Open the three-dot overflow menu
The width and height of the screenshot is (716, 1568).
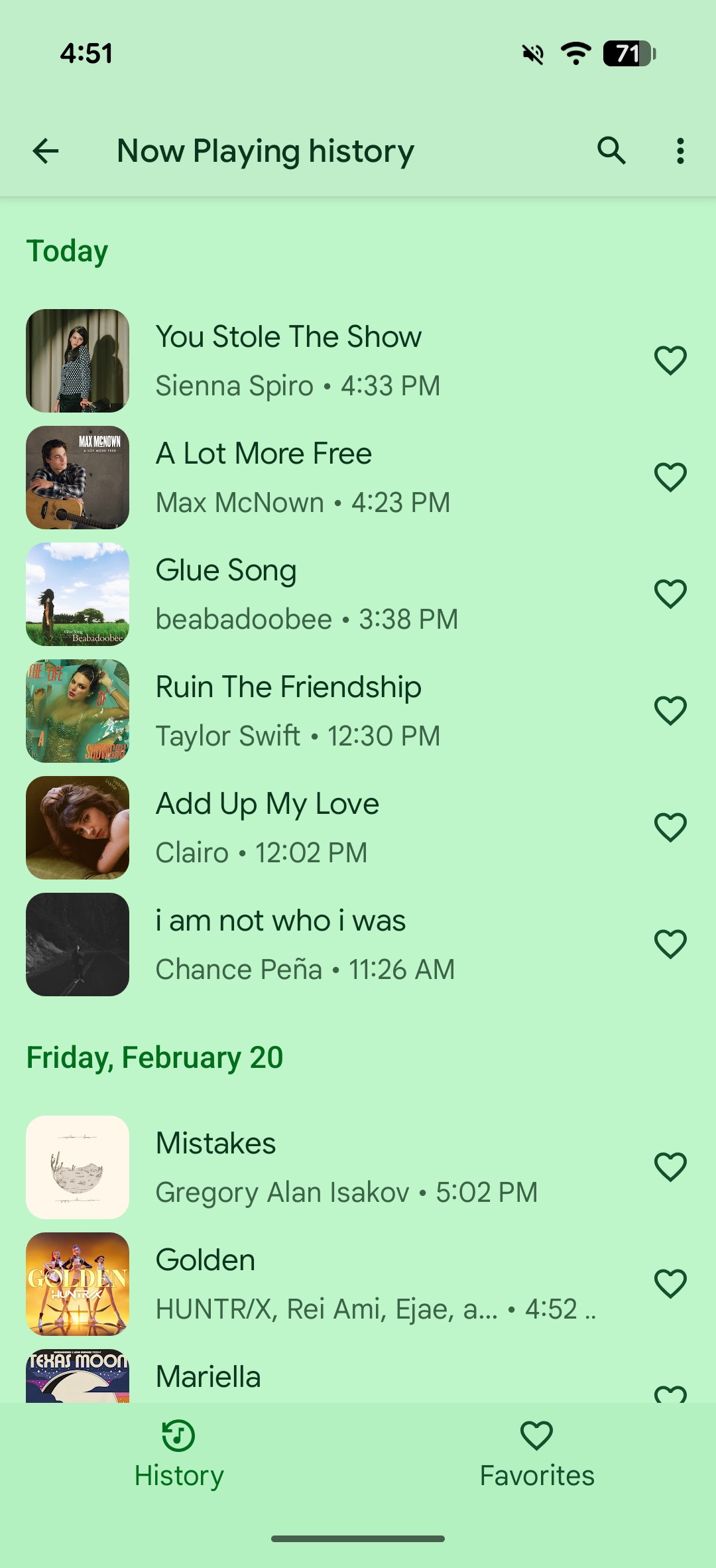coord(680,151)
